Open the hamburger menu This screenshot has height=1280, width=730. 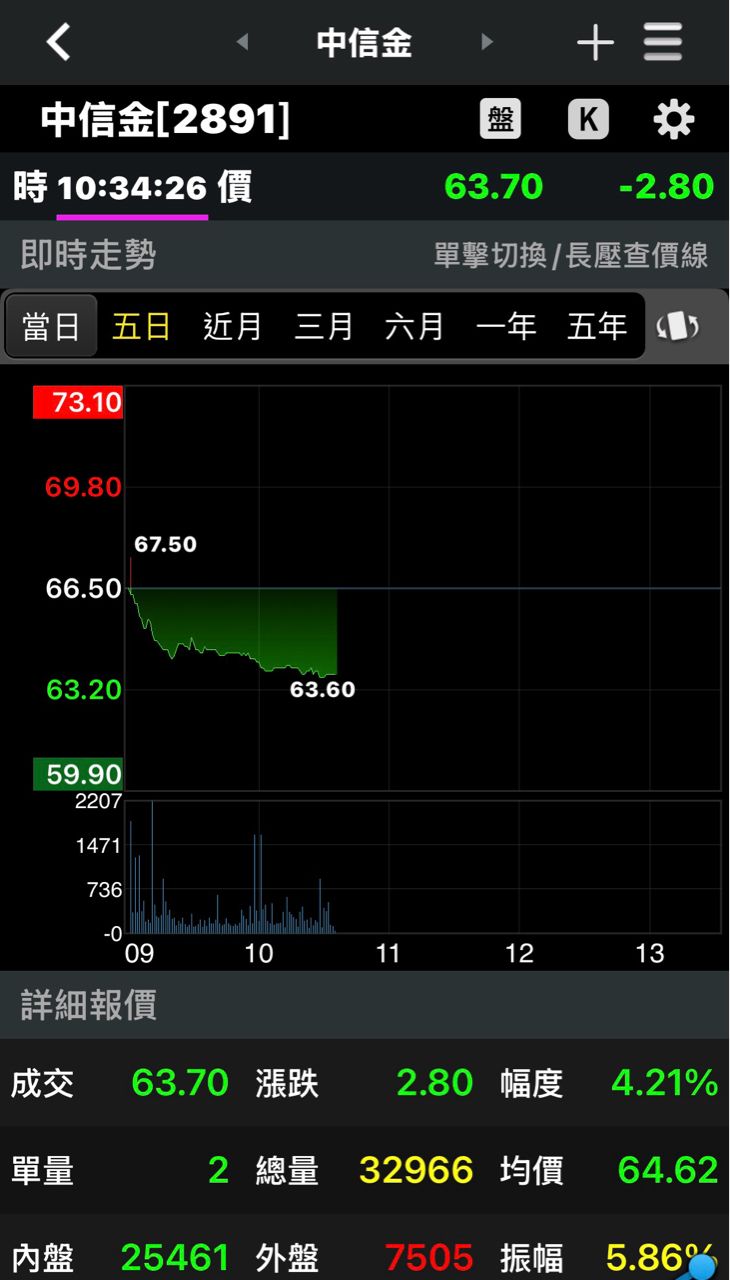click(x=663, y=42)
